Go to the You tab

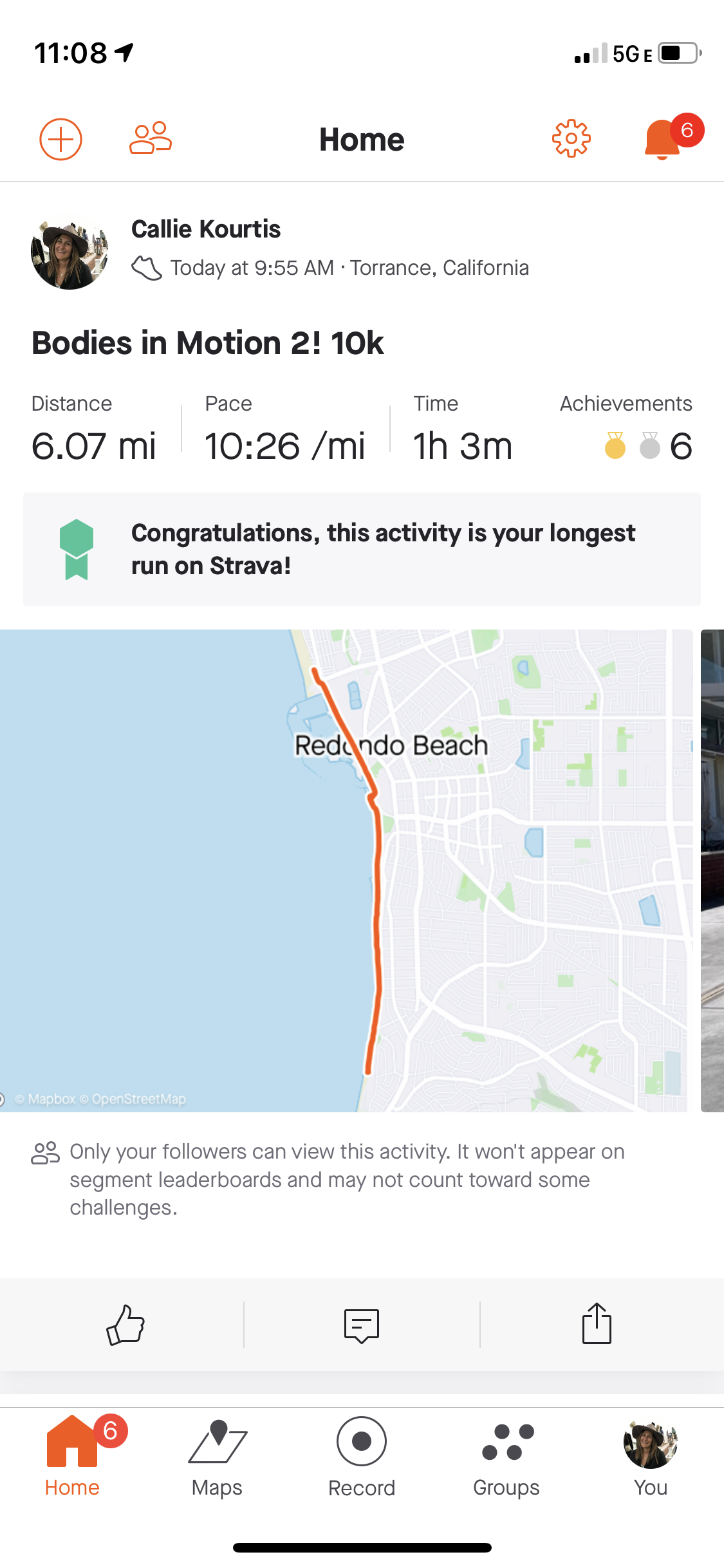coord(651,1457)
